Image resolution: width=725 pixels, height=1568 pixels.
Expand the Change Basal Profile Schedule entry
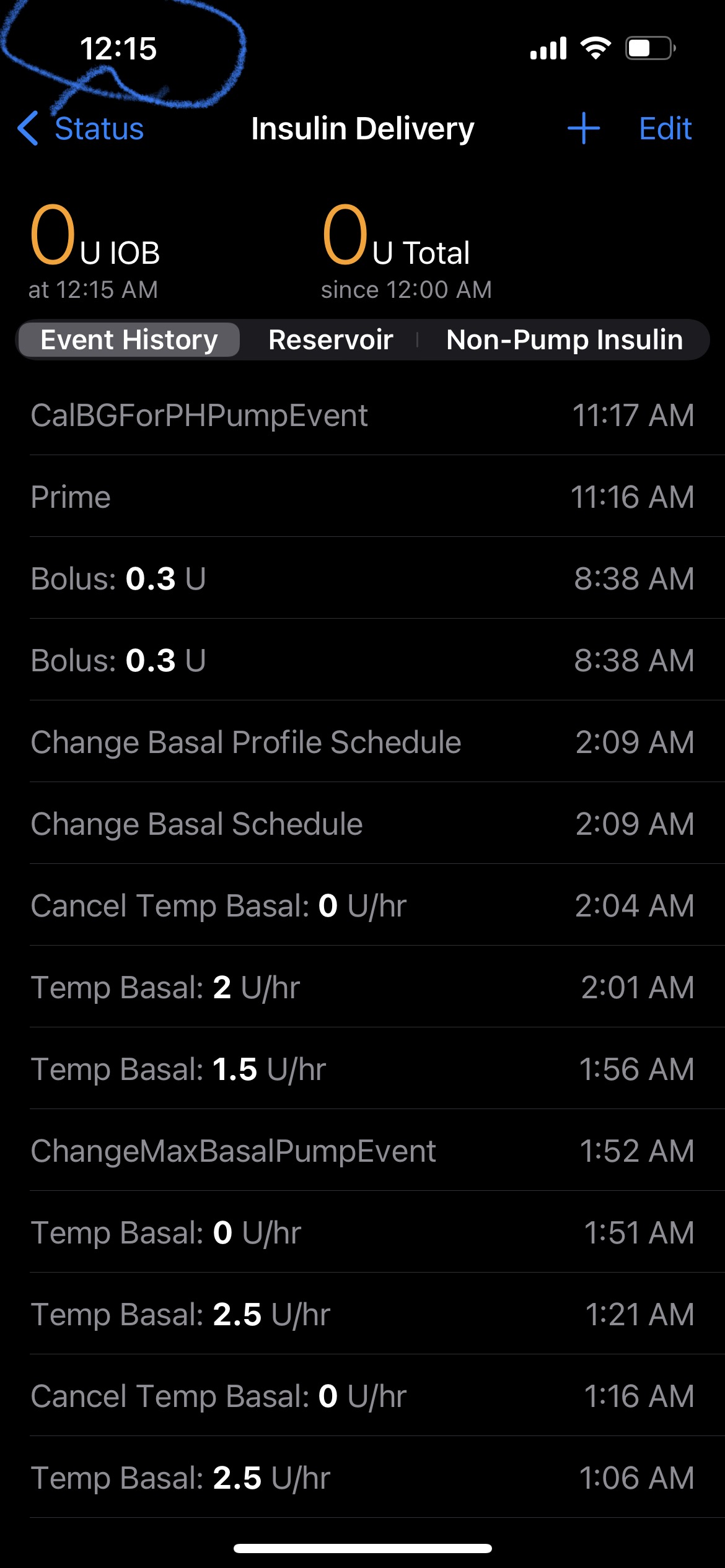pos(362,742)
